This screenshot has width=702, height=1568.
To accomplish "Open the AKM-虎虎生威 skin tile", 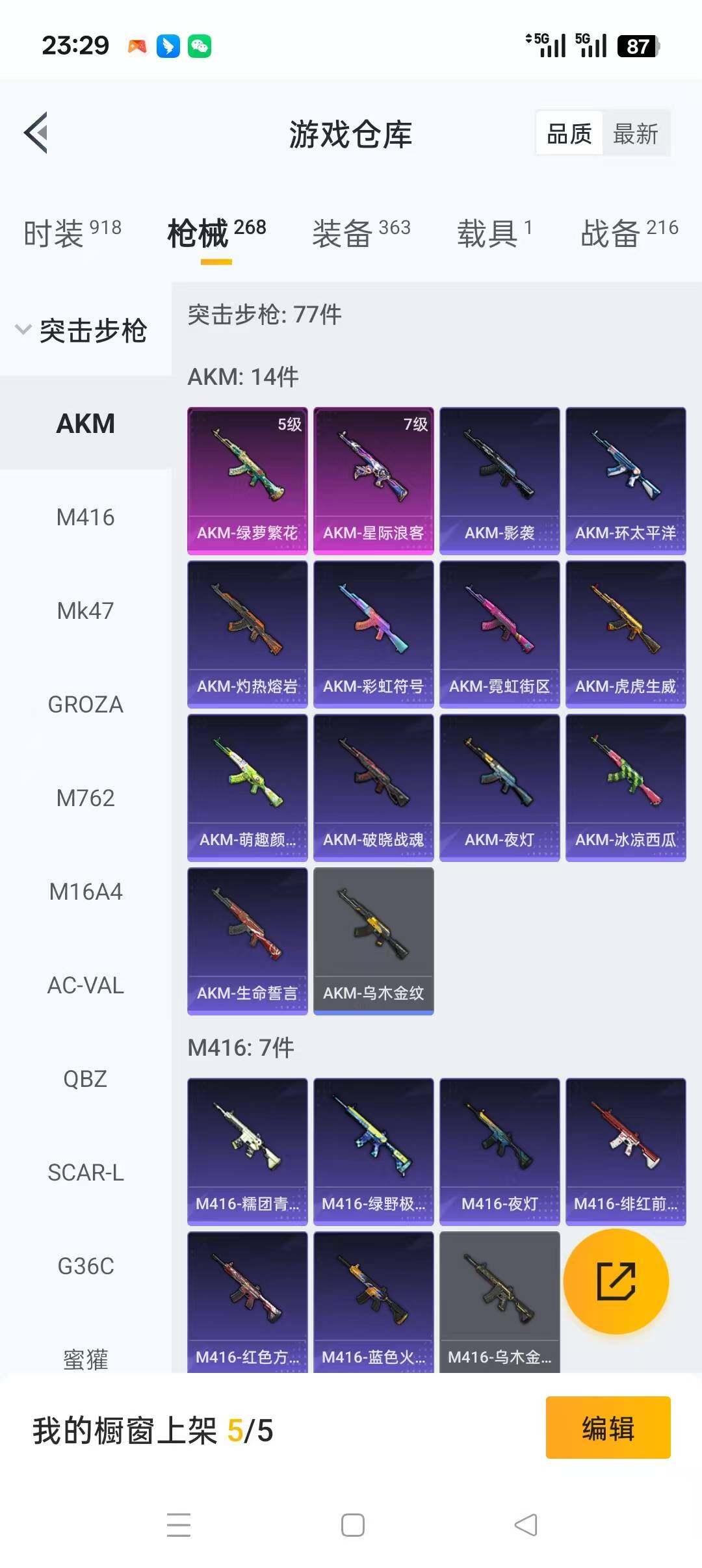I will coord(625,634).
